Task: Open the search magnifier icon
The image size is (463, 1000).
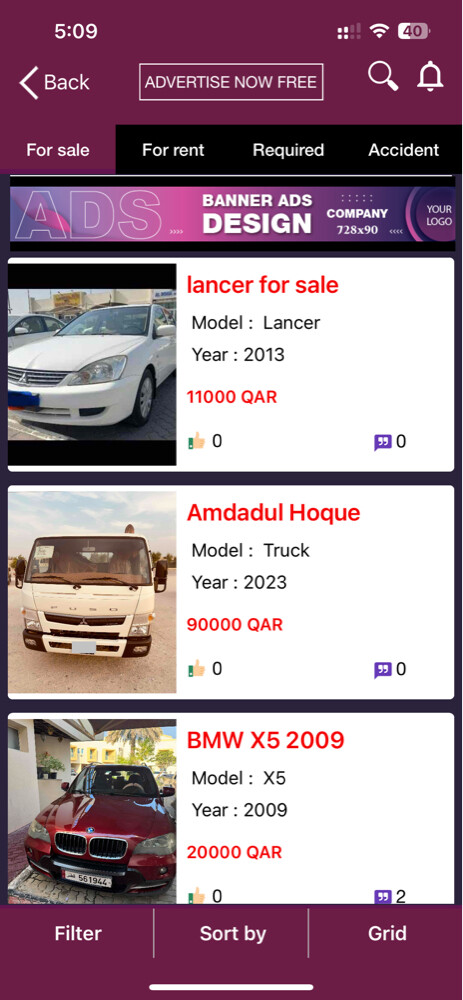Action: tap(383, 77)
